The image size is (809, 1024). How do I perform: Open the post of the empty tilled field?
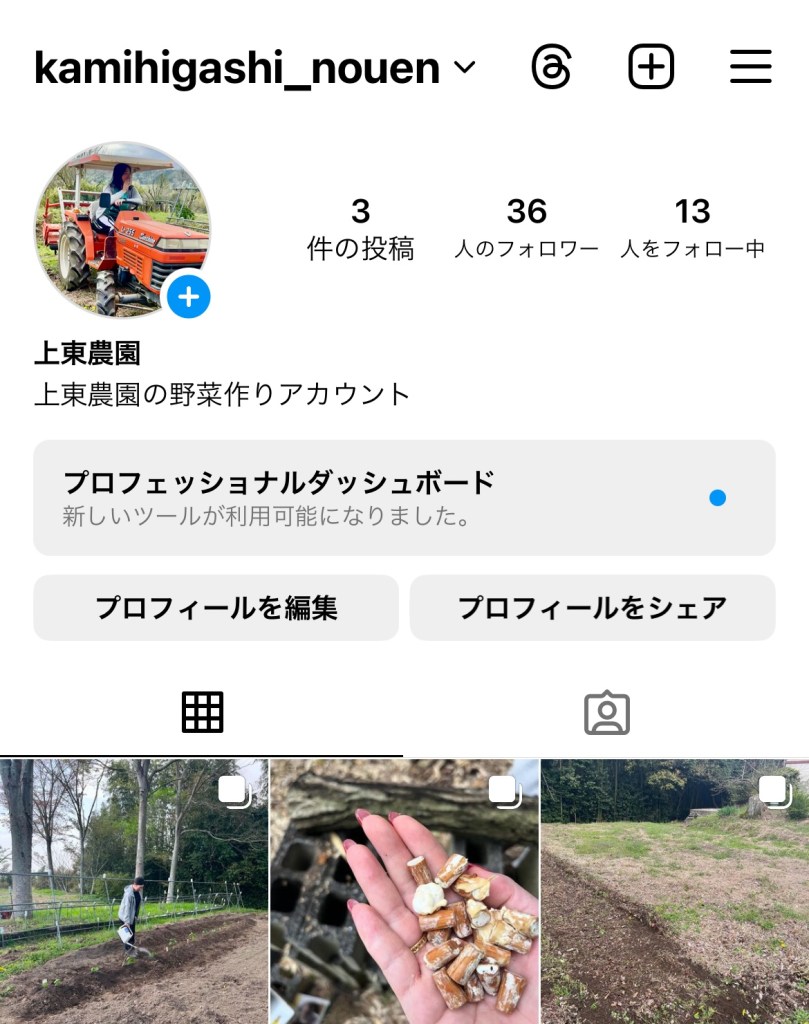675,891
